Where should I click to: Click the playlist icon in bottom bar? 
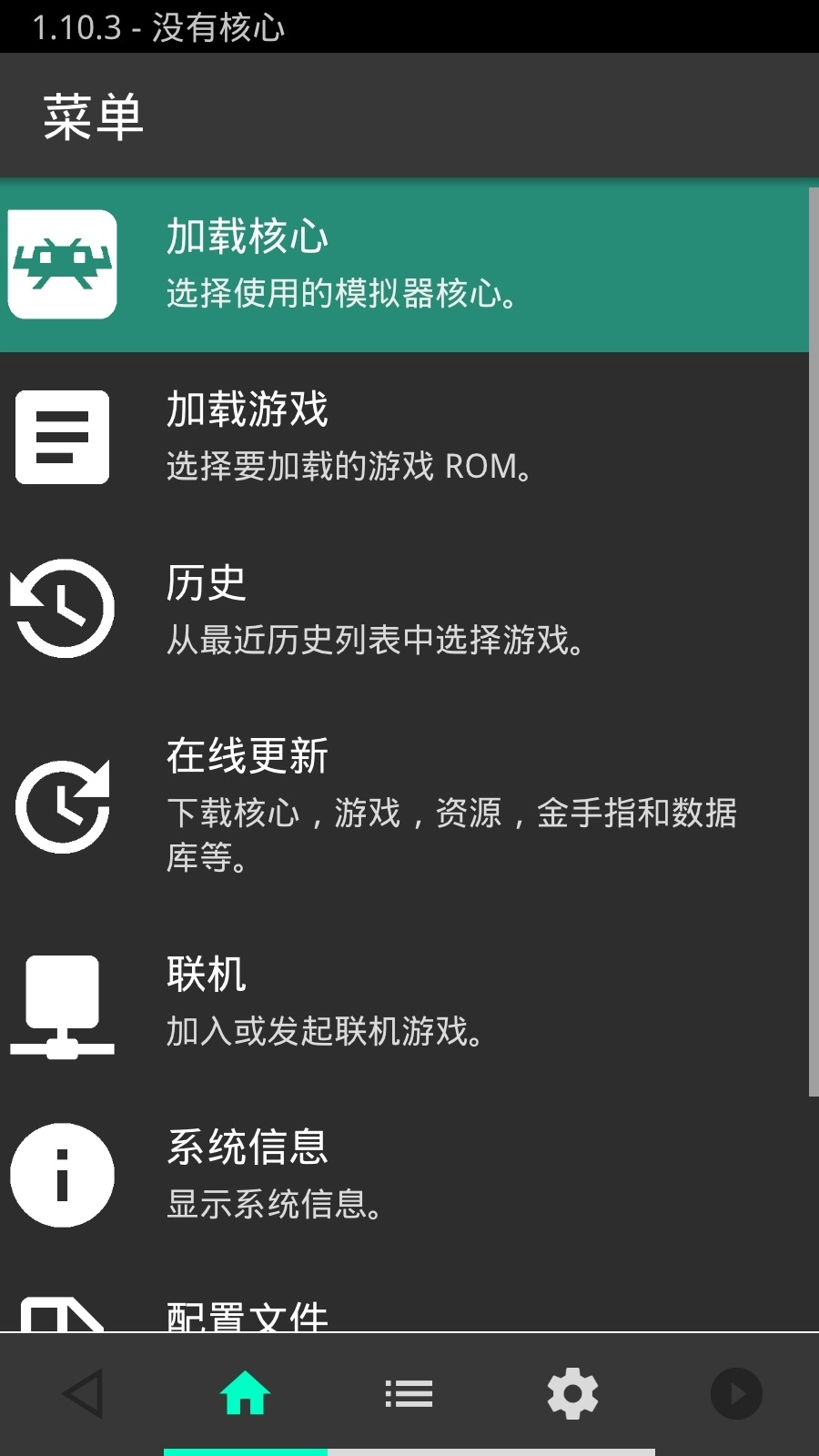pos(409,1392)
